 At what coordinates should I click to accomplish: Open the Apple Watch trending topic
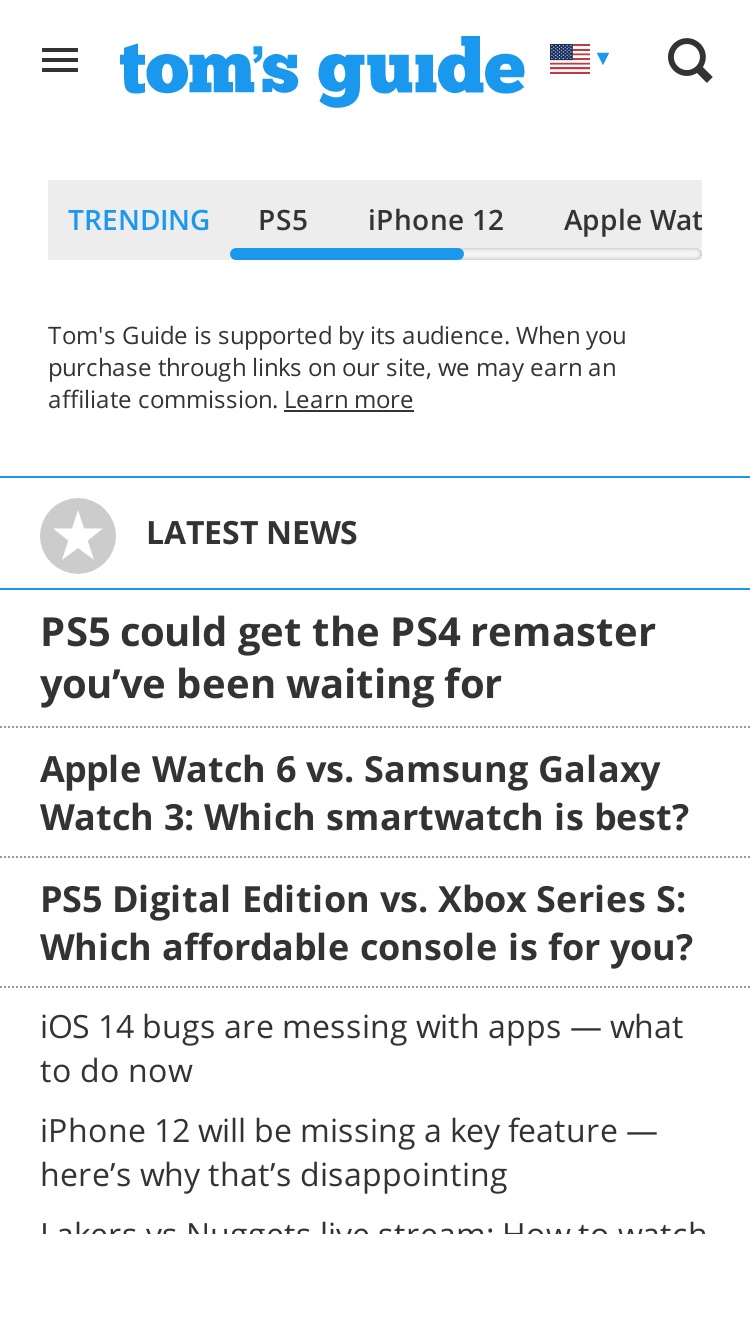[633, 220]
